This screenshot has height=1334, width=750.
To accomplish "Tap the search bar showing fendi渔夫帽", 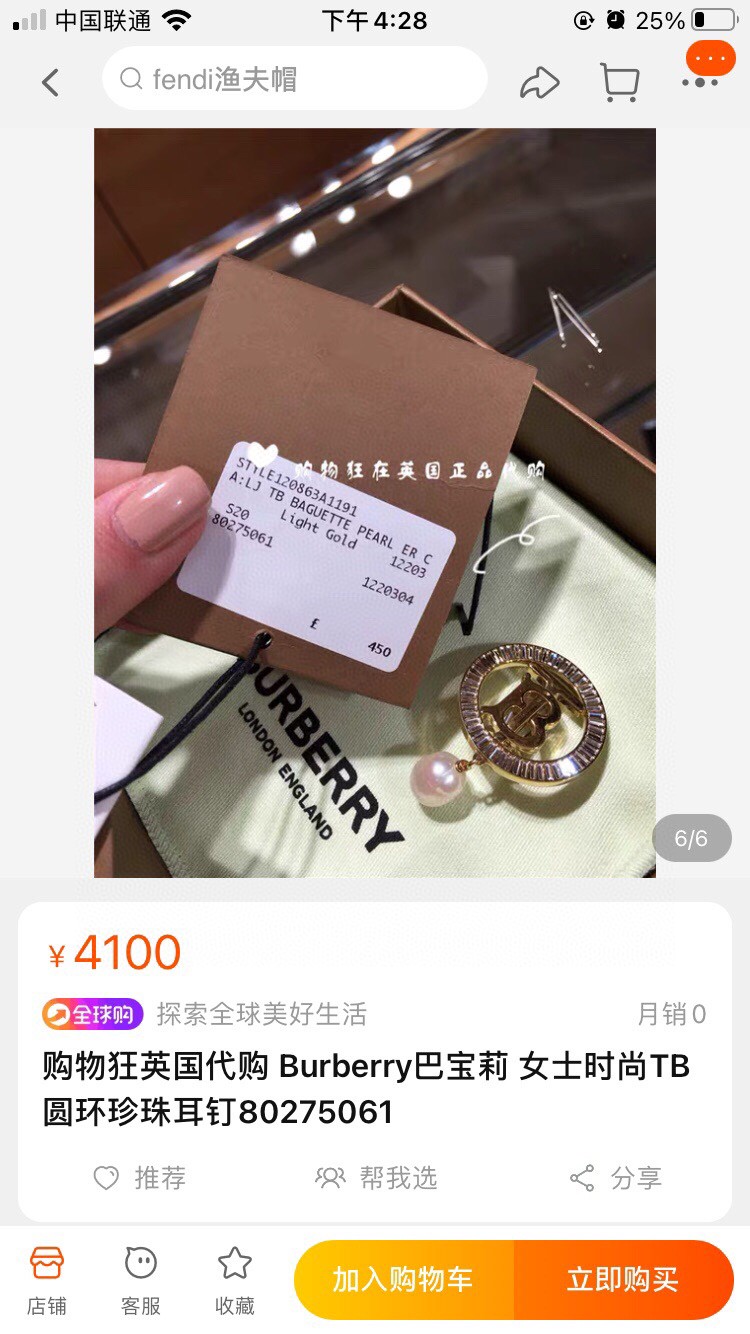I will tap(294, 78).
